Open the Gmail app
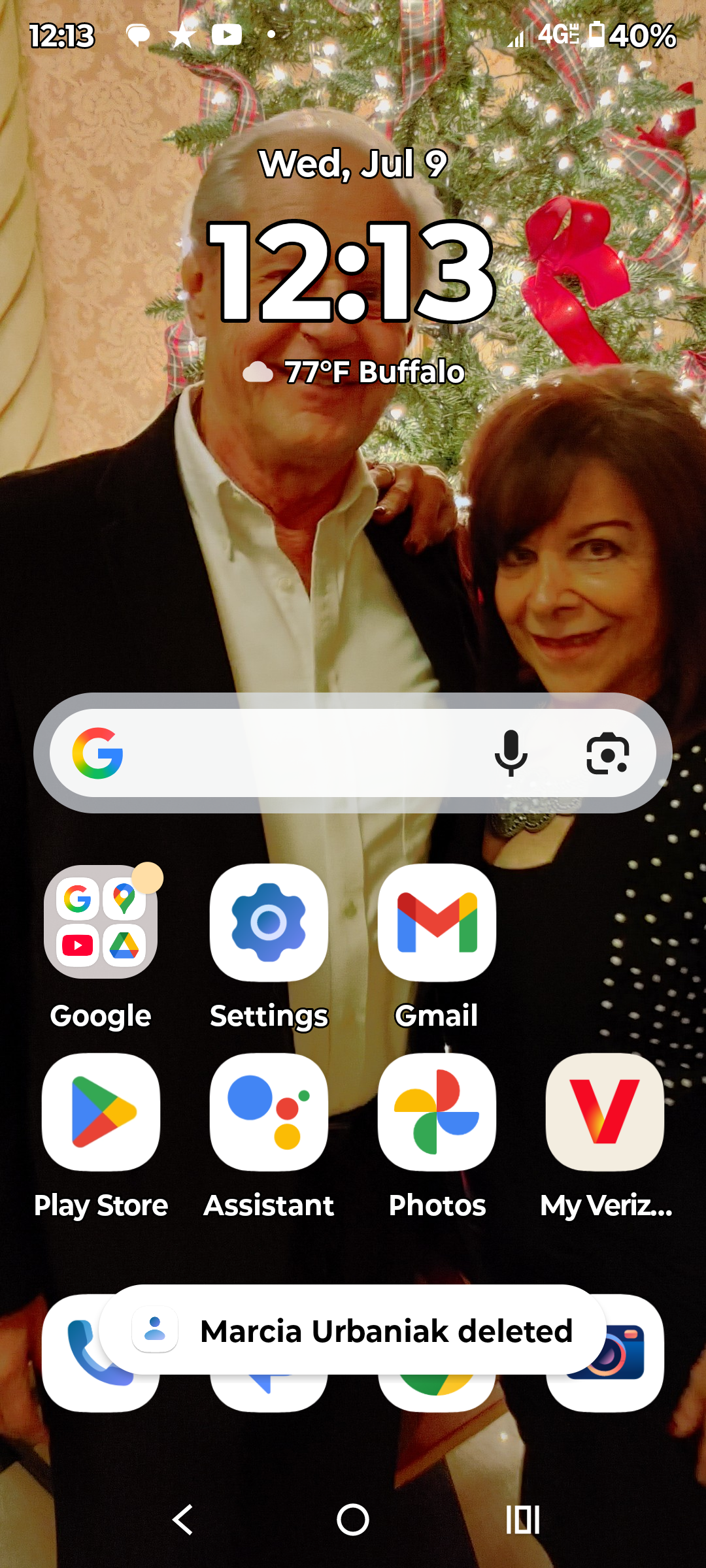706x1568 pixels. [437, 922]
